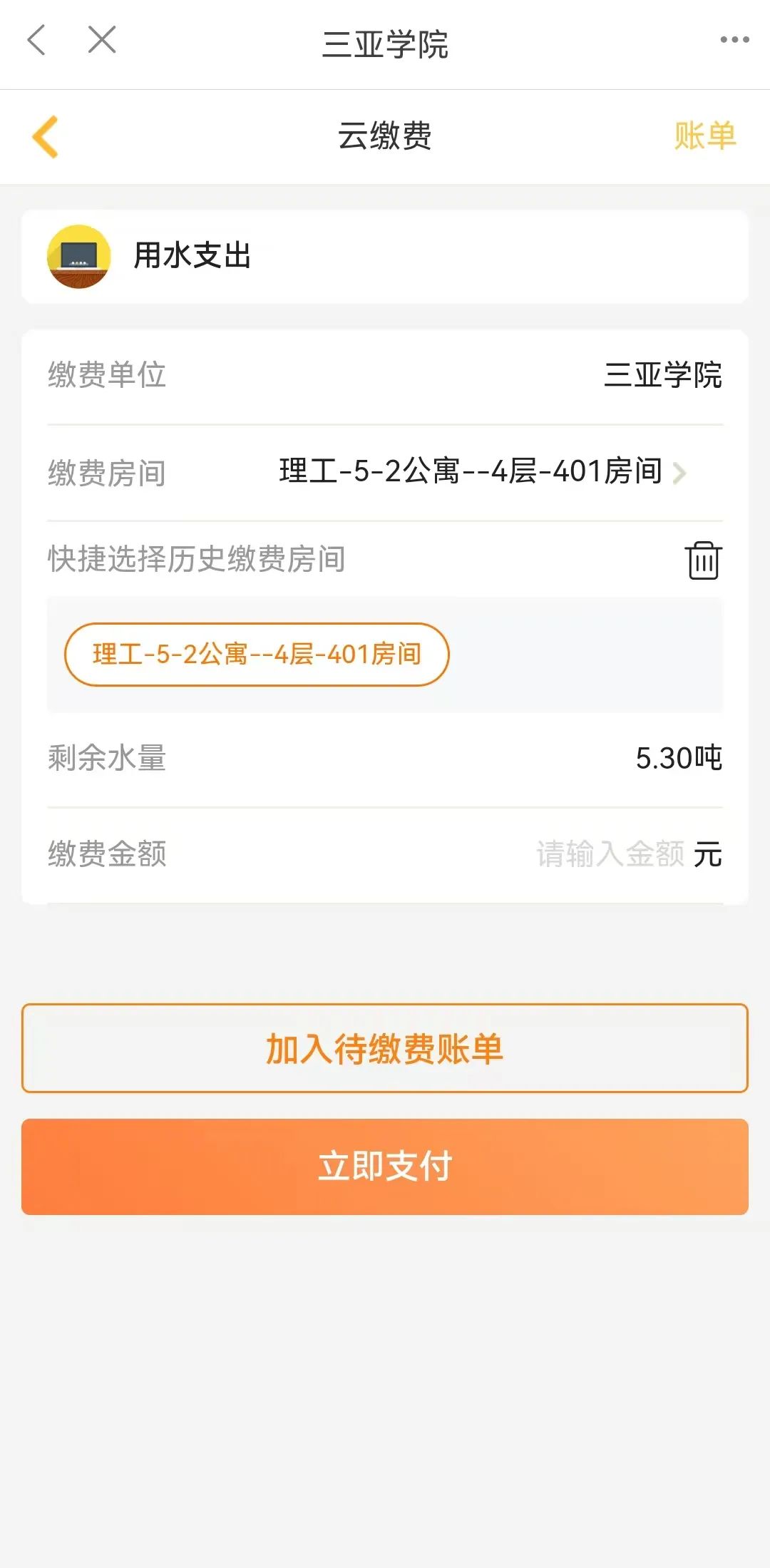Tap 缴费房间 to change the dorm room

pos(107,473)
